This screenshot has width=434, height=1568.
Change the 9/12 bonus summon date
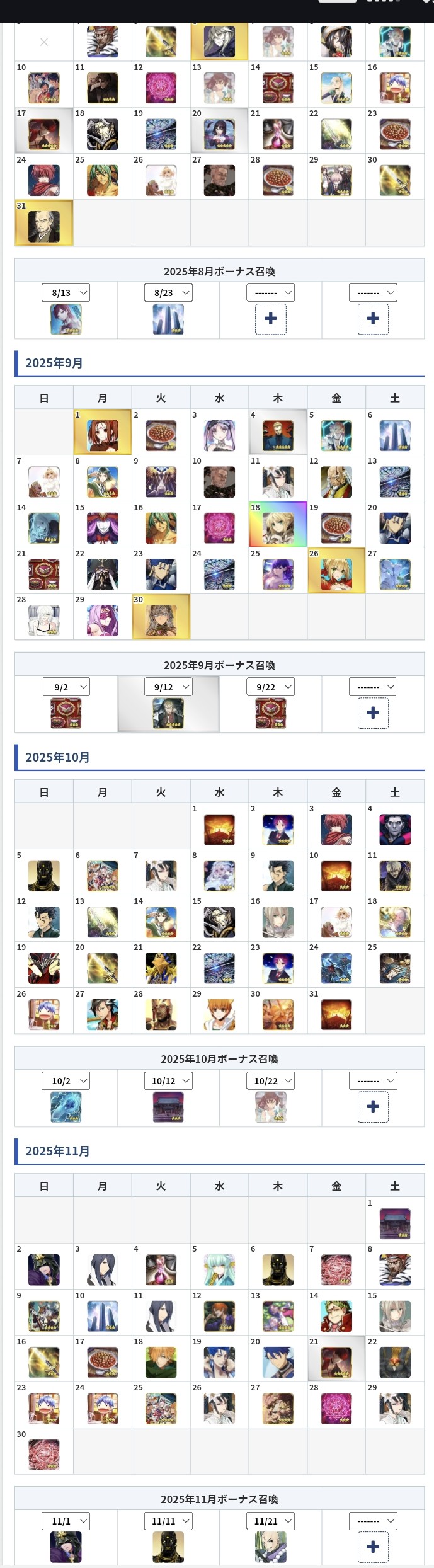click(x=168, y=687)
